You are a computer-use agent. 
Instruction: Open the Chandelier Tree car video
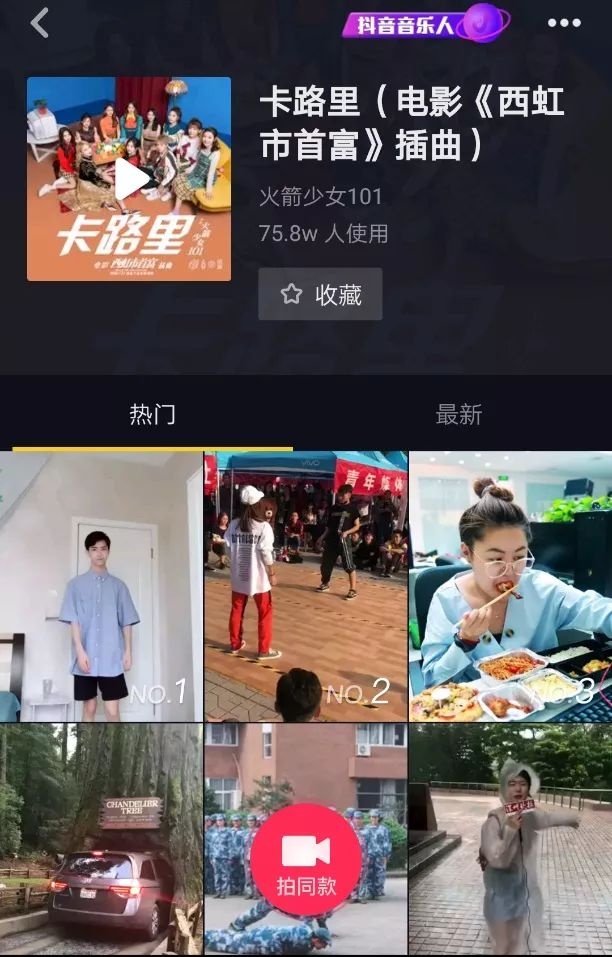101,840
